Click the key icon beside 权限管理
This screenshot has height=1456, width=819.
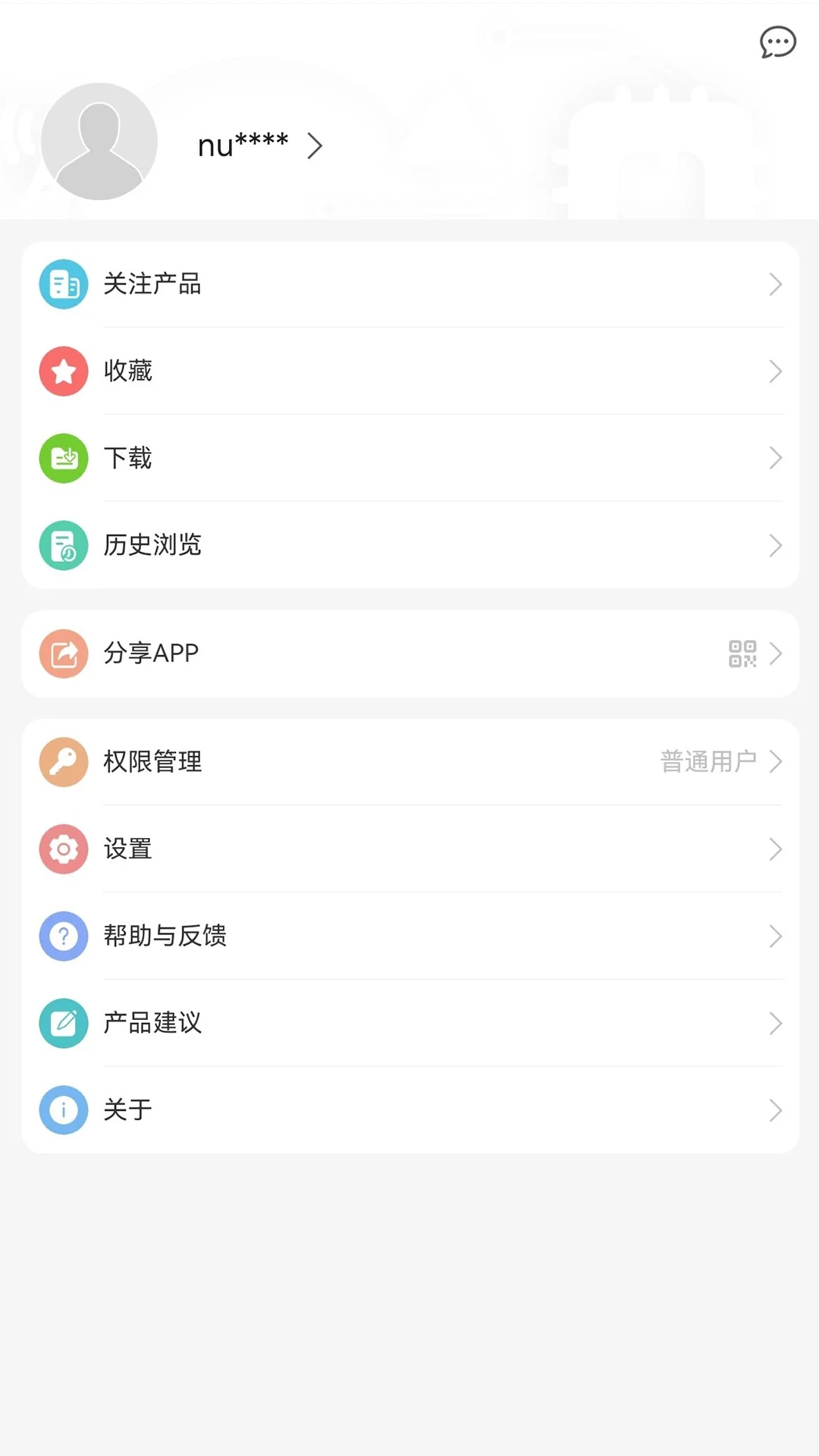pyautogui.click(x=63, y=761)
